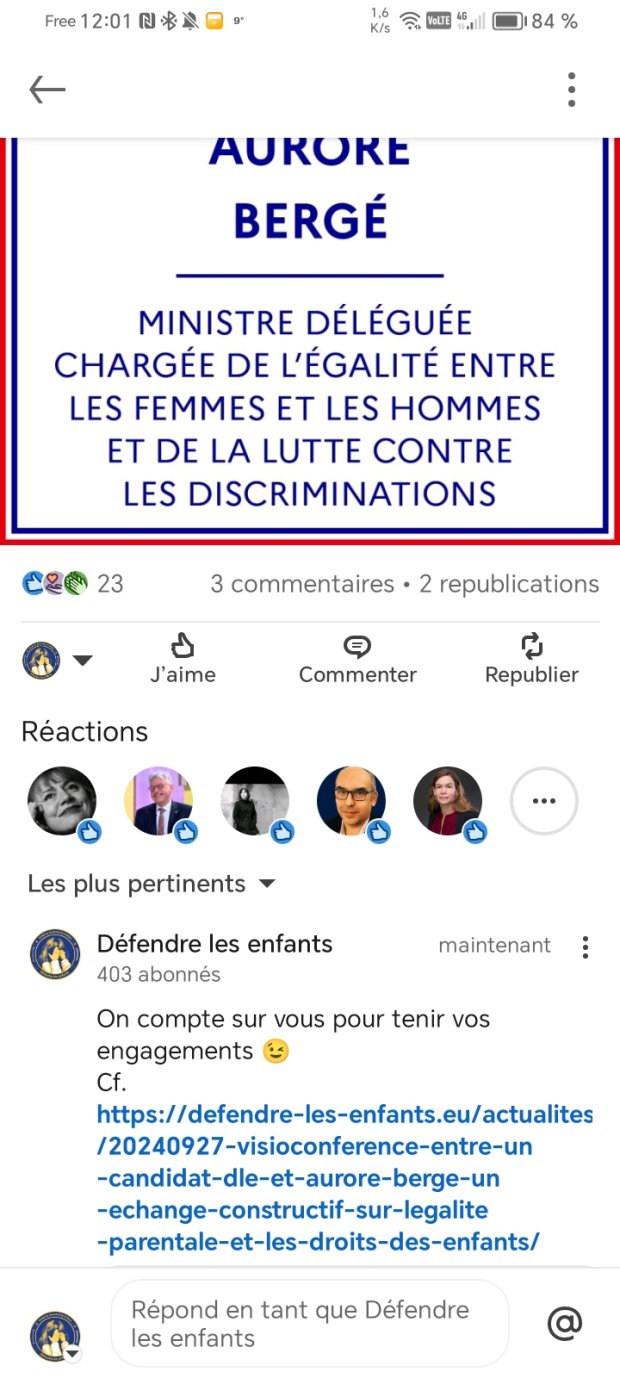Screen dimensions: 620x1378
Task: Go back using the top arrow
Action: (x=47, y=90)
